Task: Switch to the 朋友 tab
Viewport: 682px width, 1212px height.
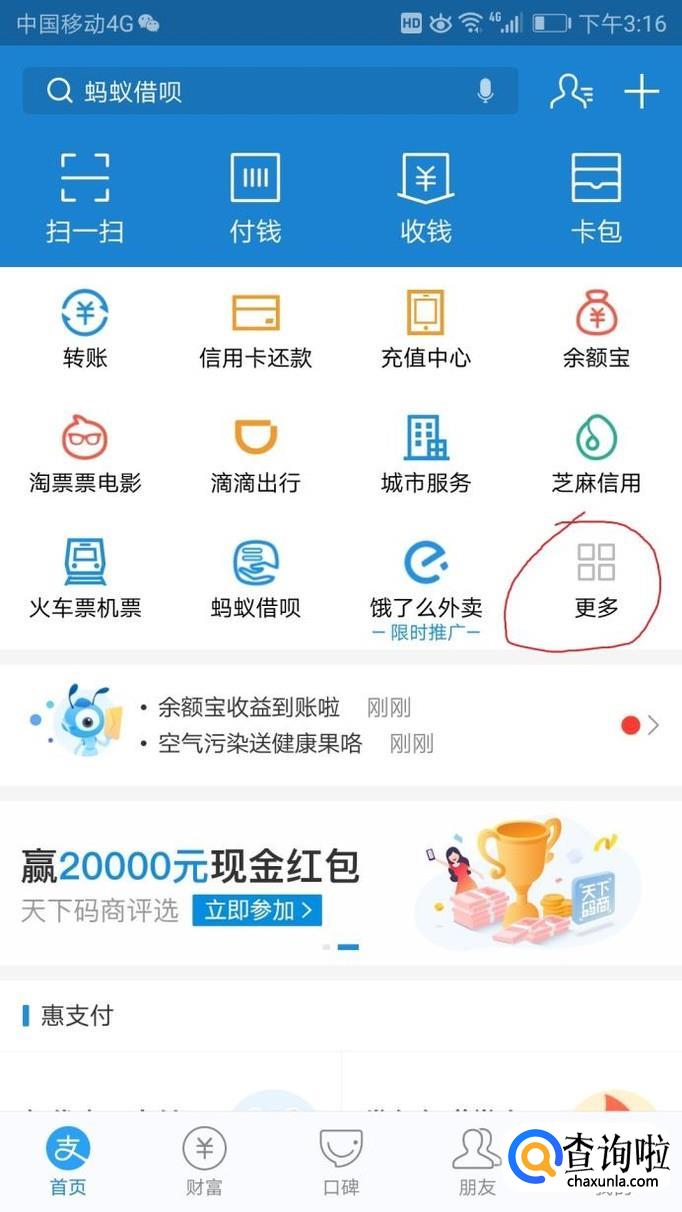Action: [x=476, y=1162]
